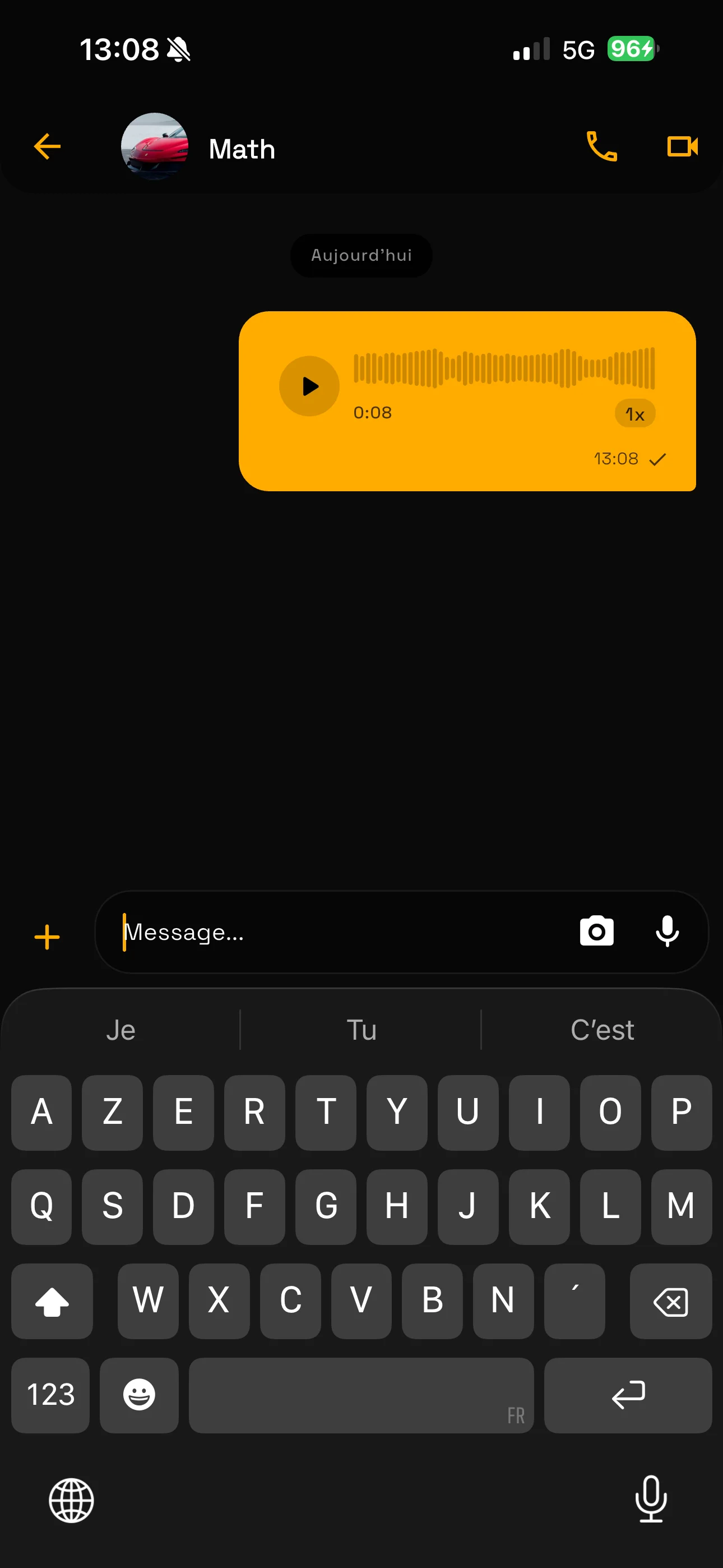Open the camera from the message bar
The height and width of the screenshot is (1568, 723).
click(596, 931)
